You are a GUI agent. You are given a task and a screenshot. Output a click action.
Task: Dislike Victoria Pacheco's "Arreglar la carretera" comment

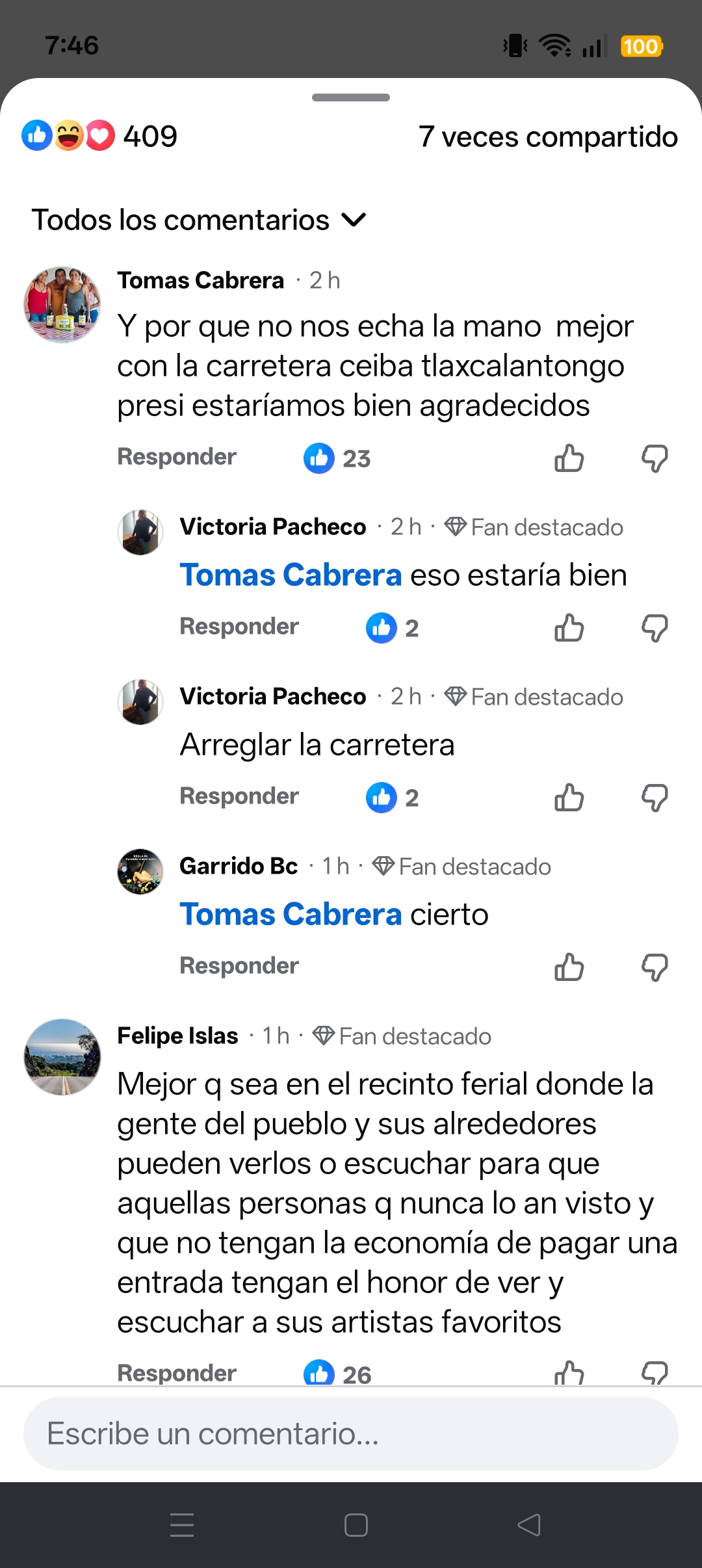pyautogui.click(x=654, y=798)
